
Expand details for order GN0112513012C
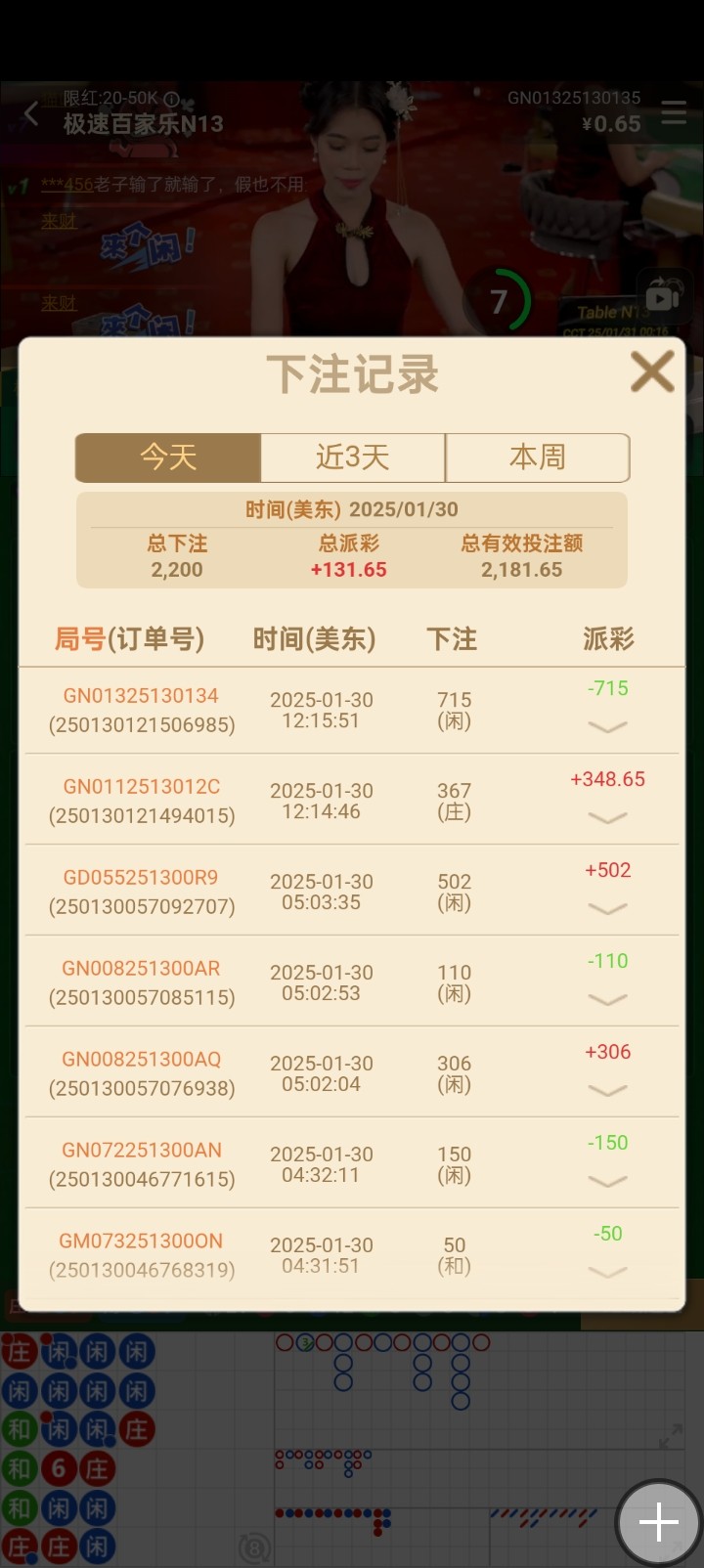coord(607,817)
